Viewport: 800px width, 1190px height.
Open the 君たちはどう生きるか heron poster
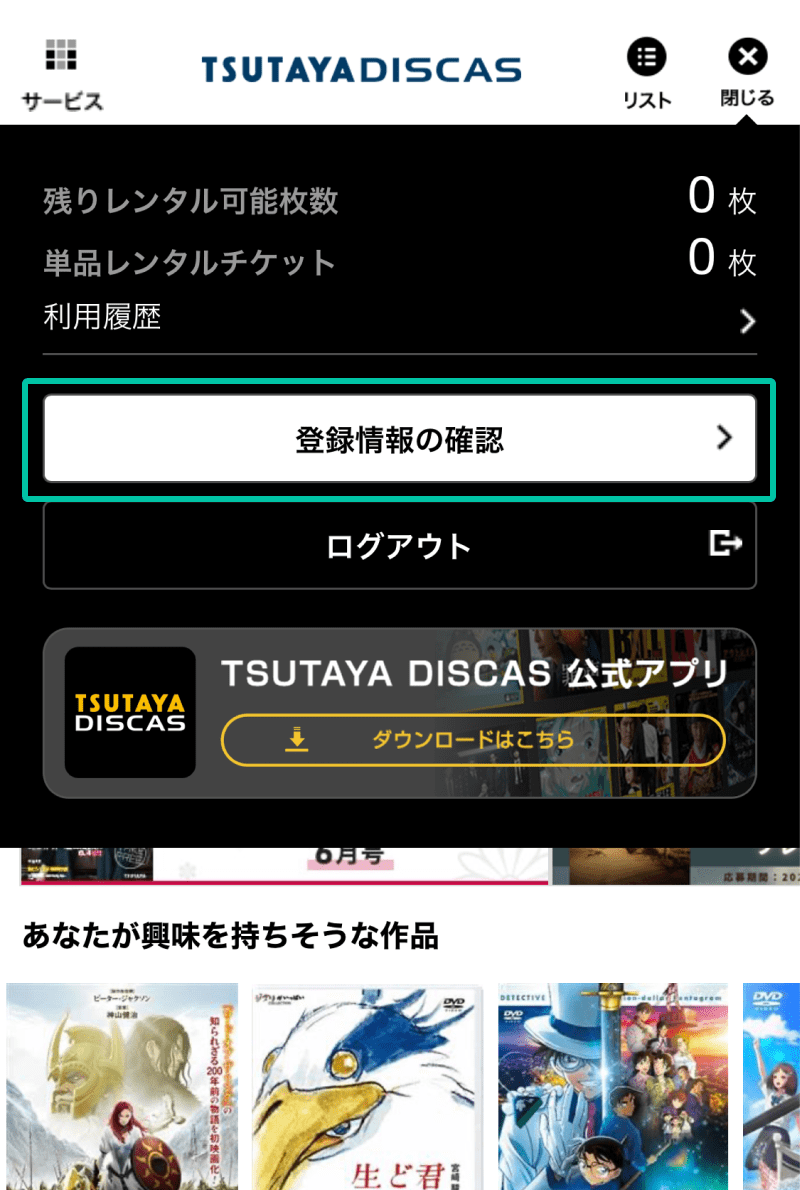pos(367,1086)
